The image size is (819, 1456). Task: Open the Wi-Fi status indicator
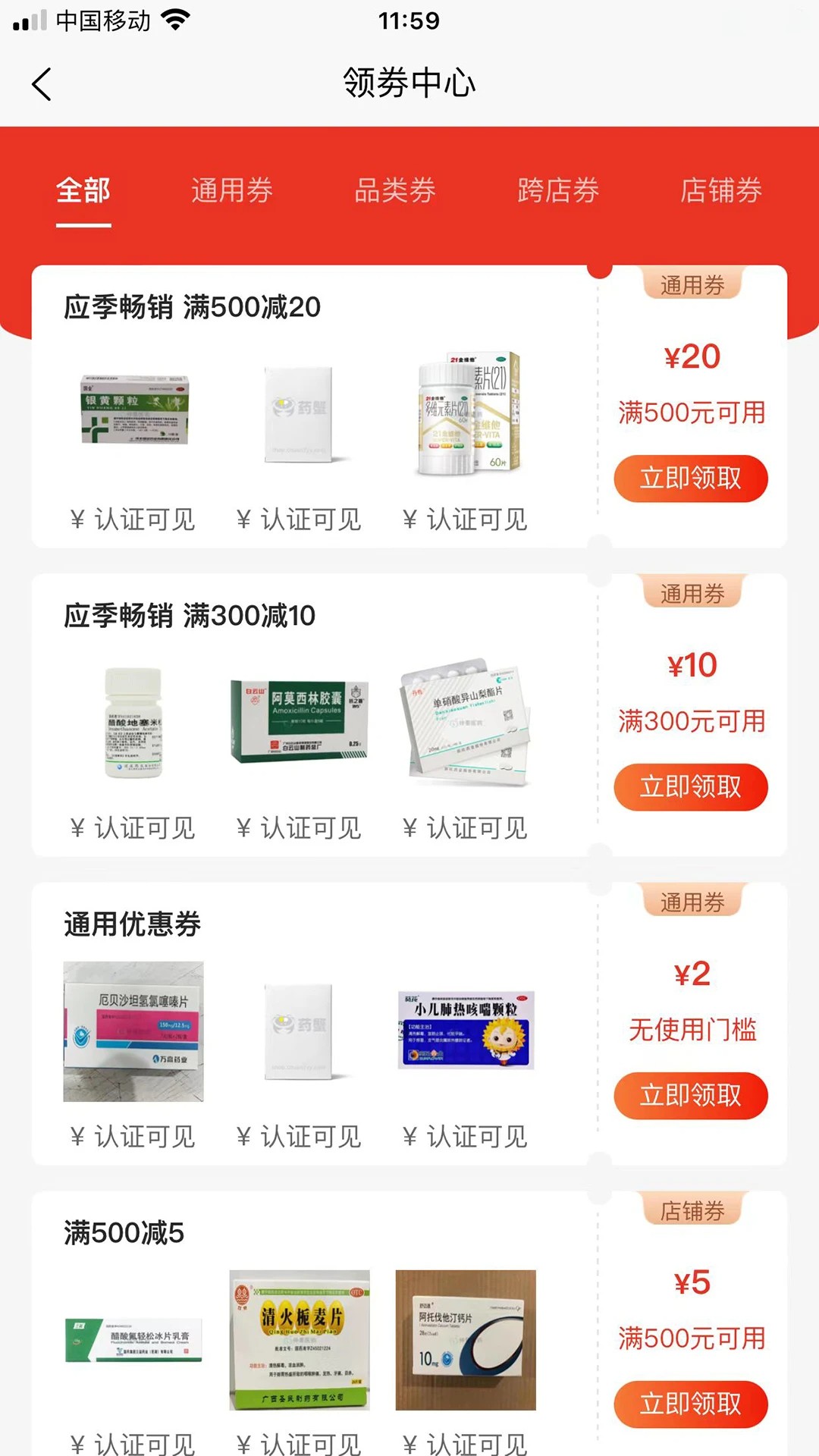tap(176, 20)
